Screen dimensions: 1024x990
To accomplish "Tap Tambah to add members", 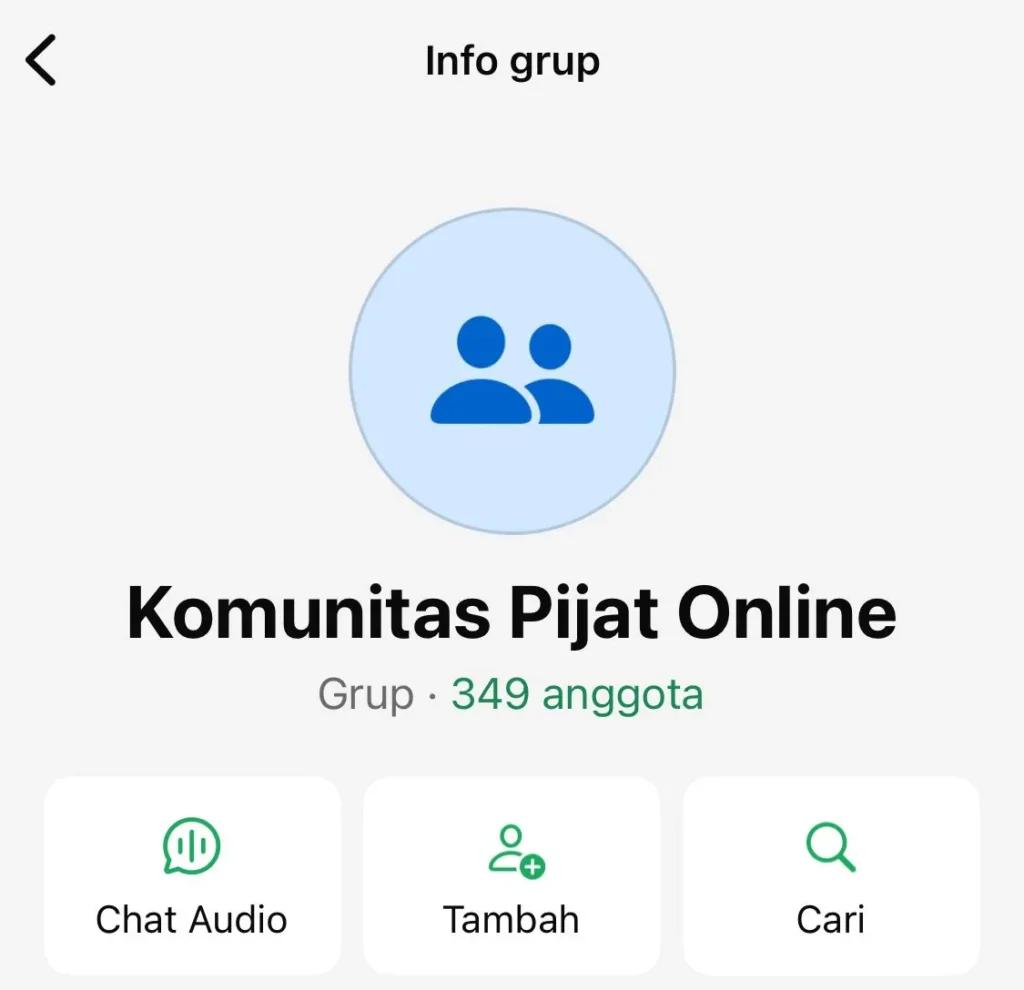I will pyautogui.click(x=511, y=876).
